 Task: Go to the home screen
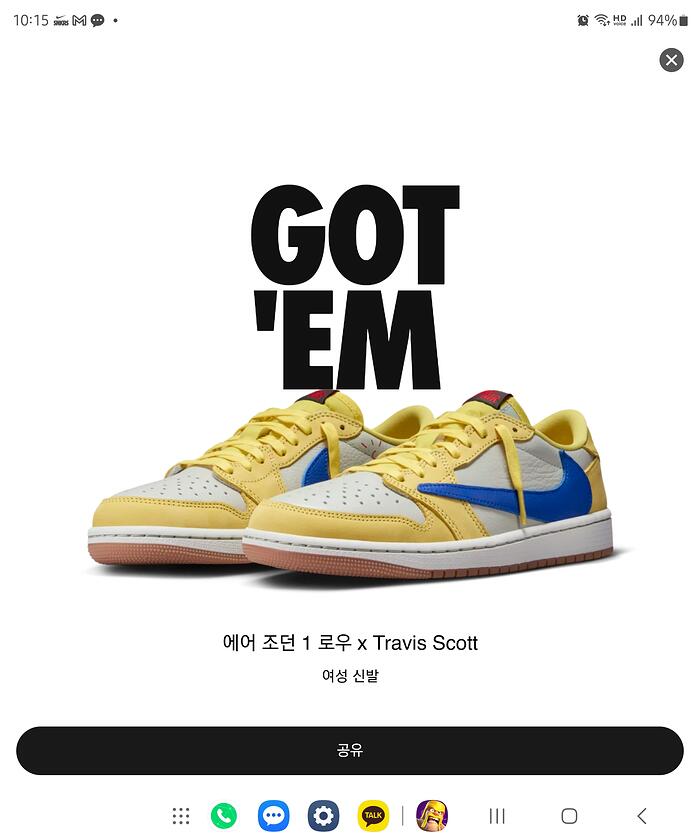point(569,816)
